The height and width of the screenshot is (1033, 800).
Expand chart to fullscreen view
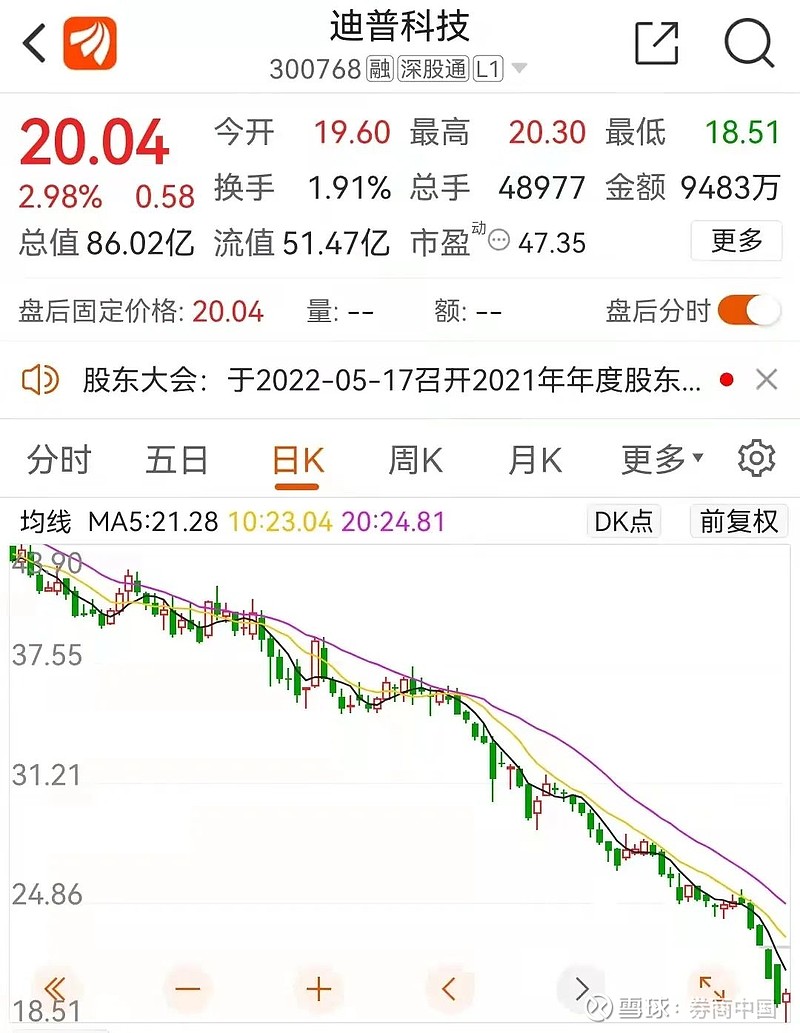tap(712, 988)
